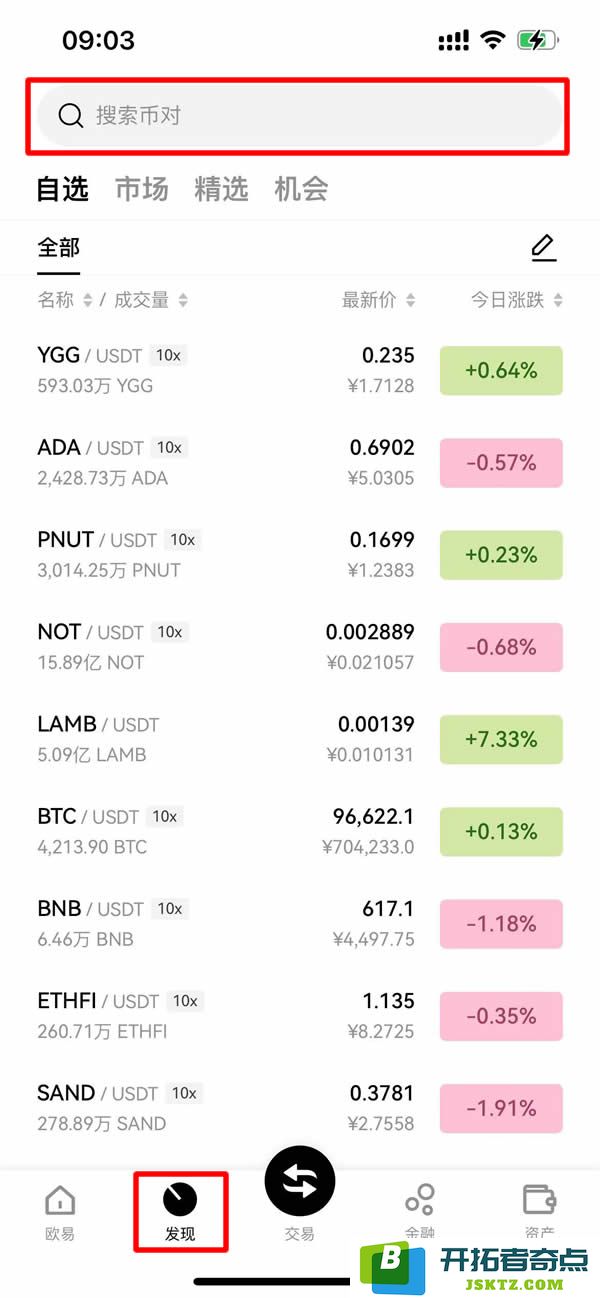This screenshot has height=1298, width=600.
Task: Open the PNUT/USDT pair
Action: pyautogui.click(x=300, y=554)
